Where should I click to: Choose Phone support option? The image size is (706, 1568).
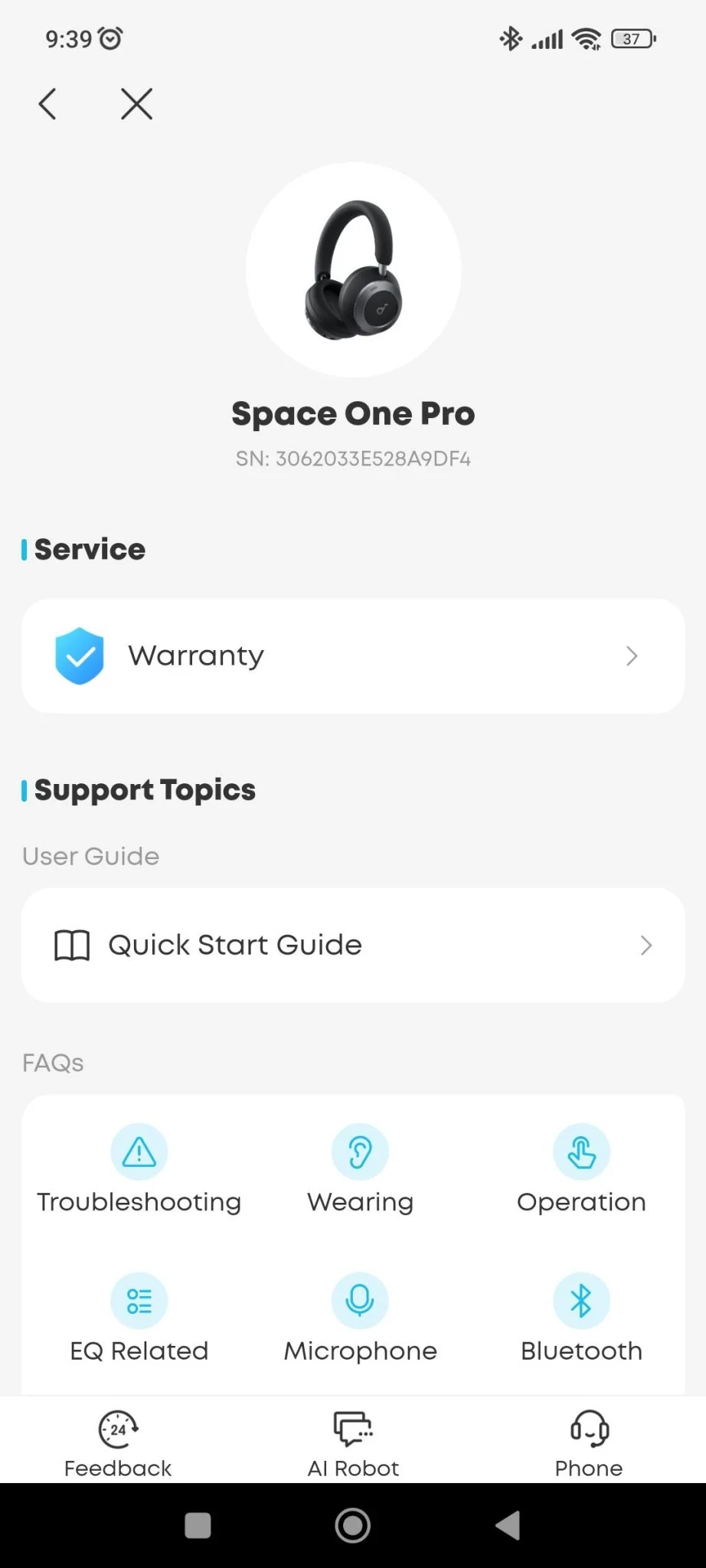point(589,1442)
